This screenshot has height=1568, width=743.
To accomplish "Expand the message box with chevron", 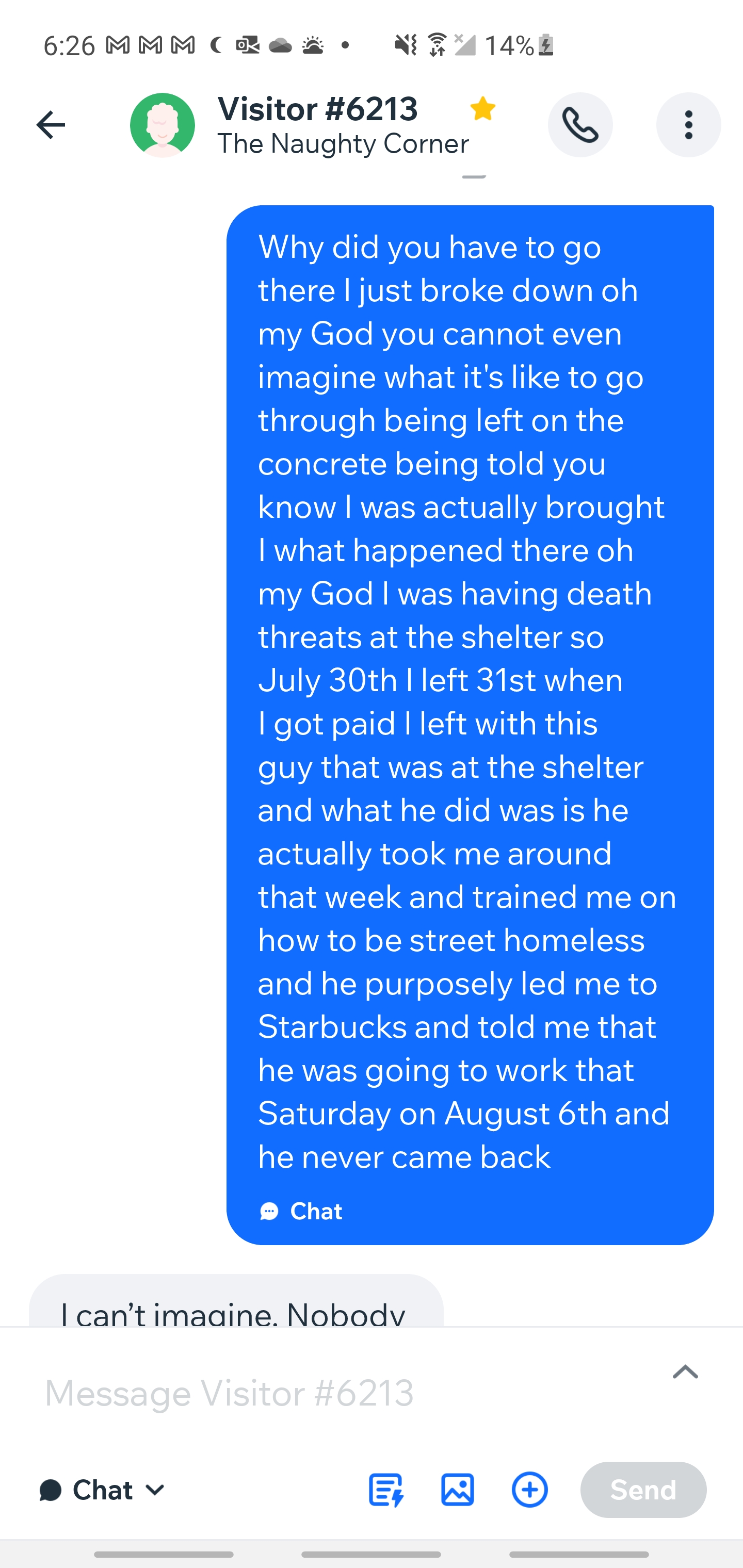I will pos(685,1371).
